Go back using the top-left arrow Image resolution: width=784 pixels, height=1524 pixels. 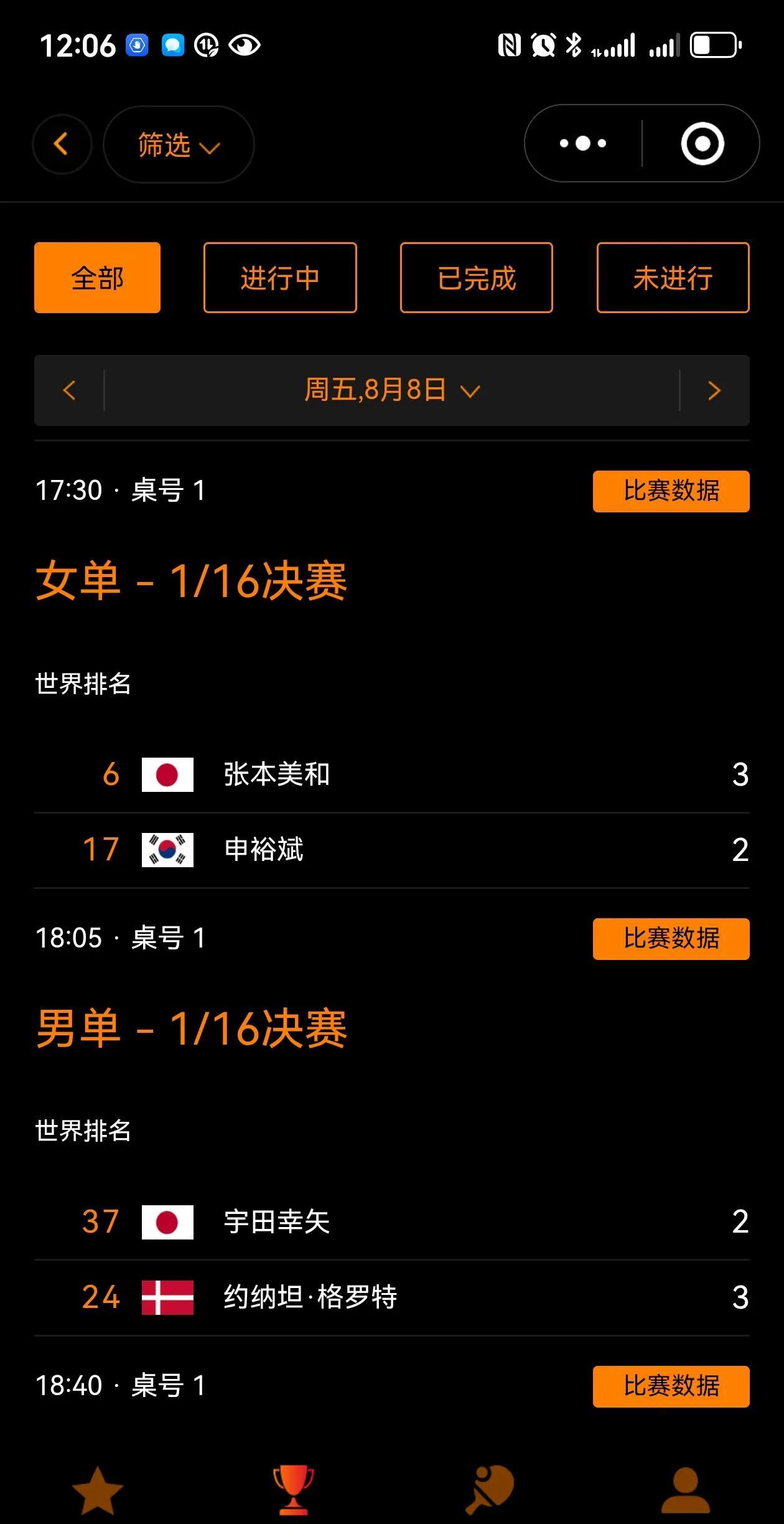[x=61, y=144]
